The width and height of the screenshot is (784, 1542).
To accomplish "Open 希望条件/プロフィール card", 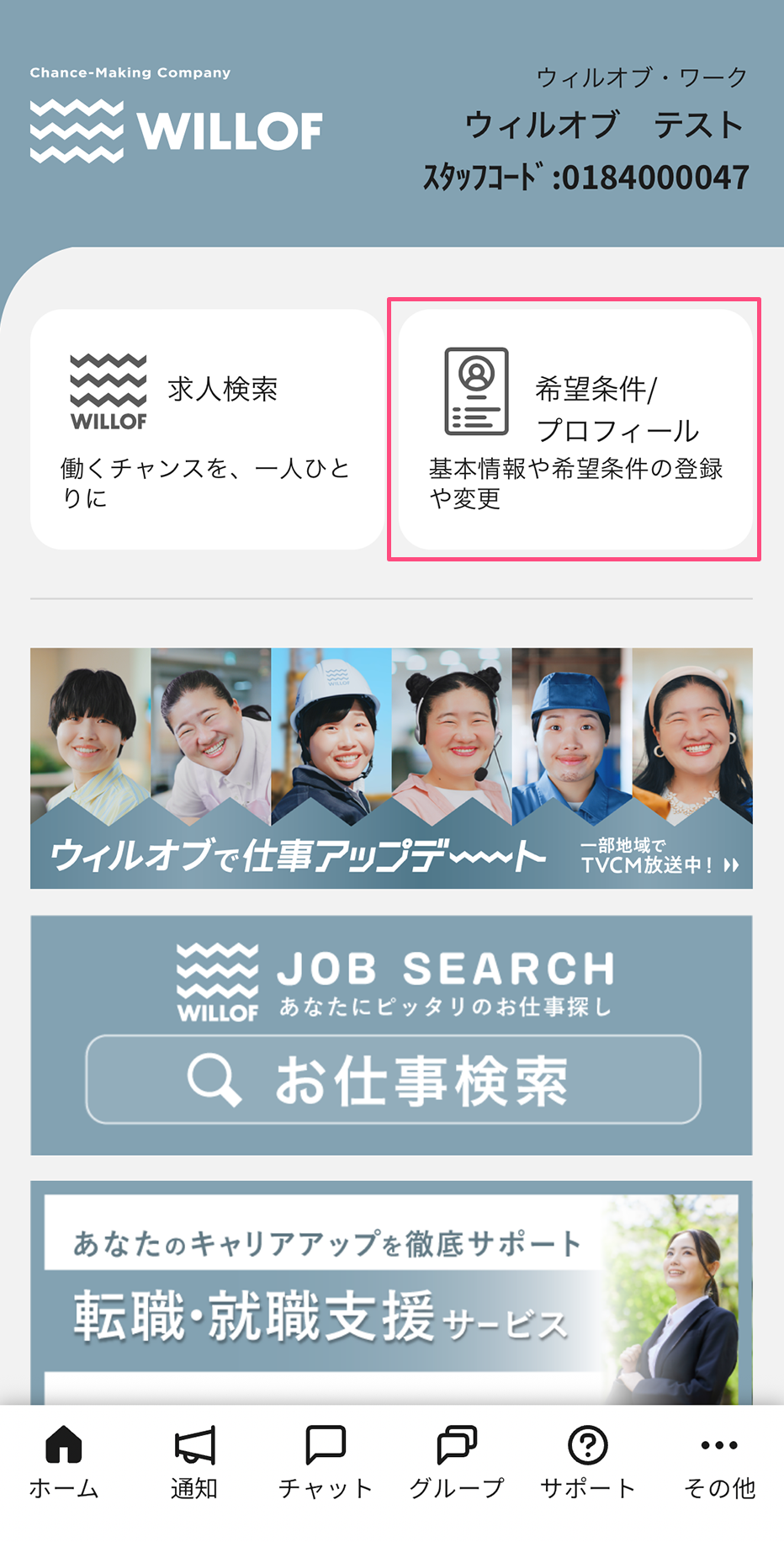I will (x=575, y=429).
